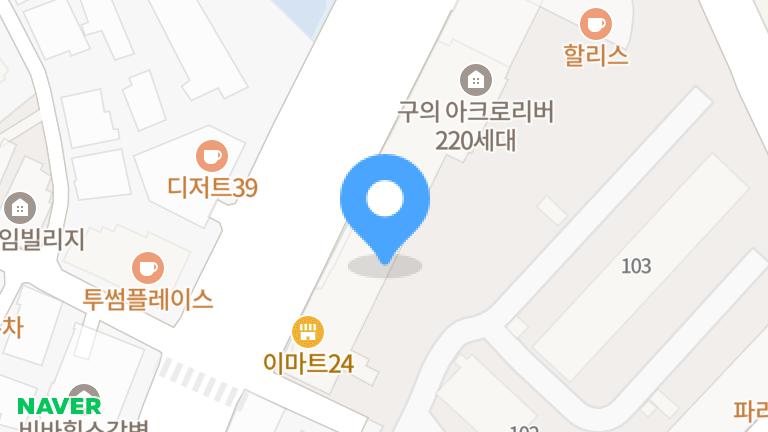Tap the blue location pin marker
This screenshot has height=432, width=768.
pyautogui.click(x=385, y=202)
